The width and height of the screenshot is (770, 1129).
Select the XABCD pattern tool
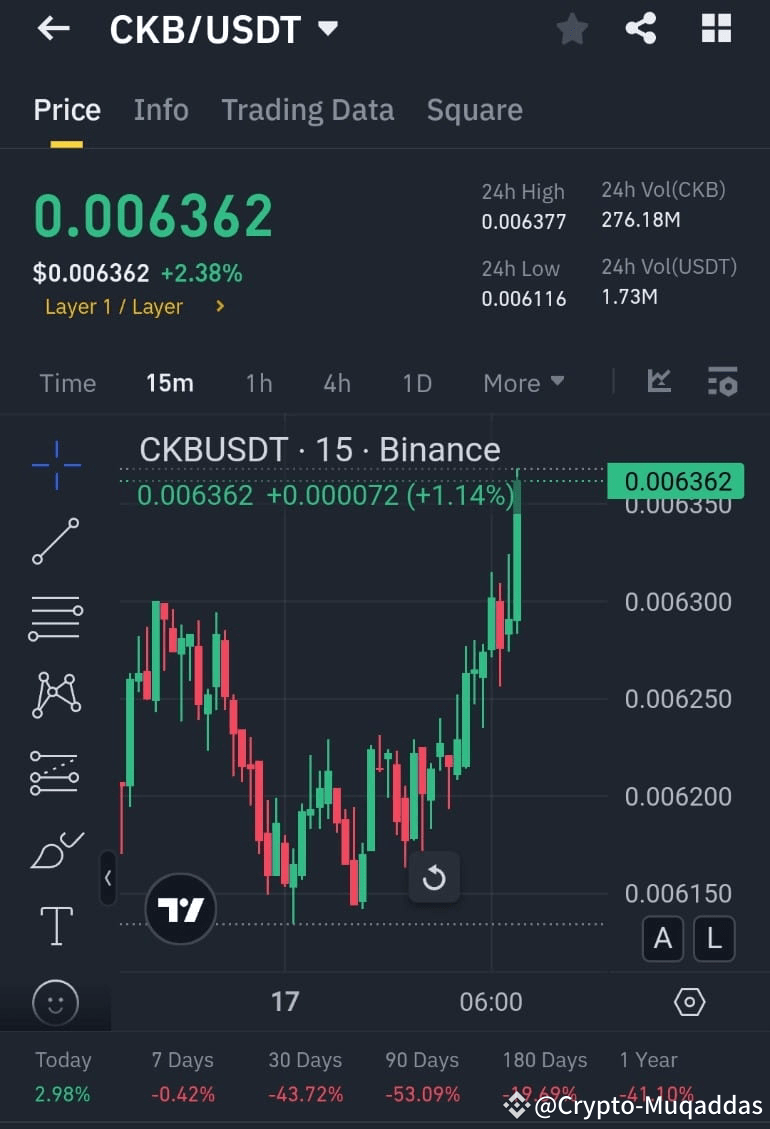tap(55, 694)
